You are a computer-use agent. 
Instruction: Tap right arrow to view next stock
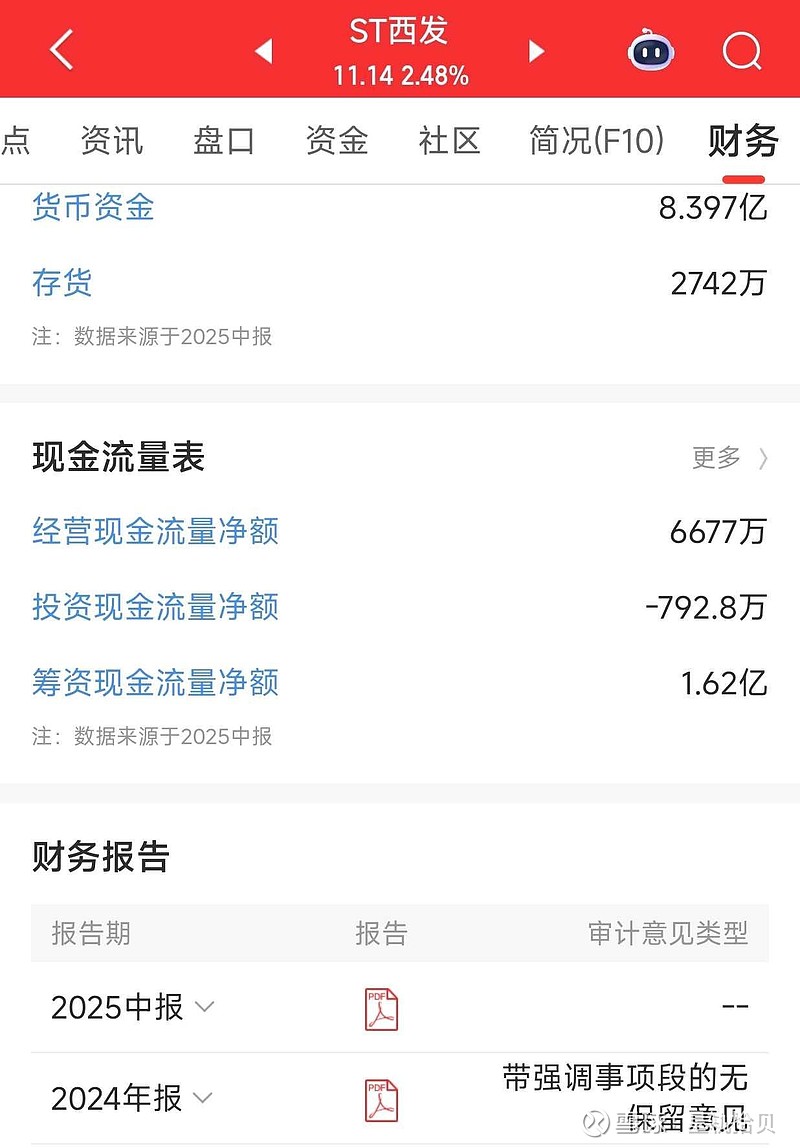pos(537,51)
